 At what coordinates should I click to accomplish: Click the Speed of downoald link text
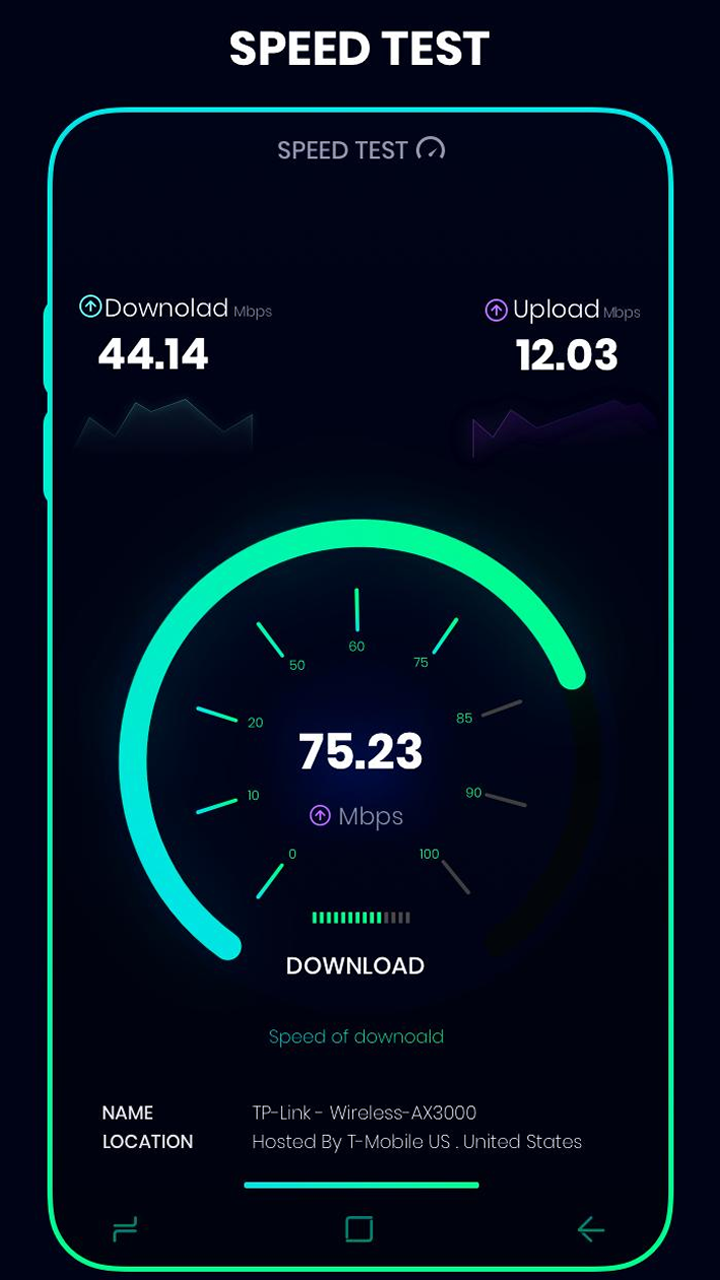[356, 1037]
